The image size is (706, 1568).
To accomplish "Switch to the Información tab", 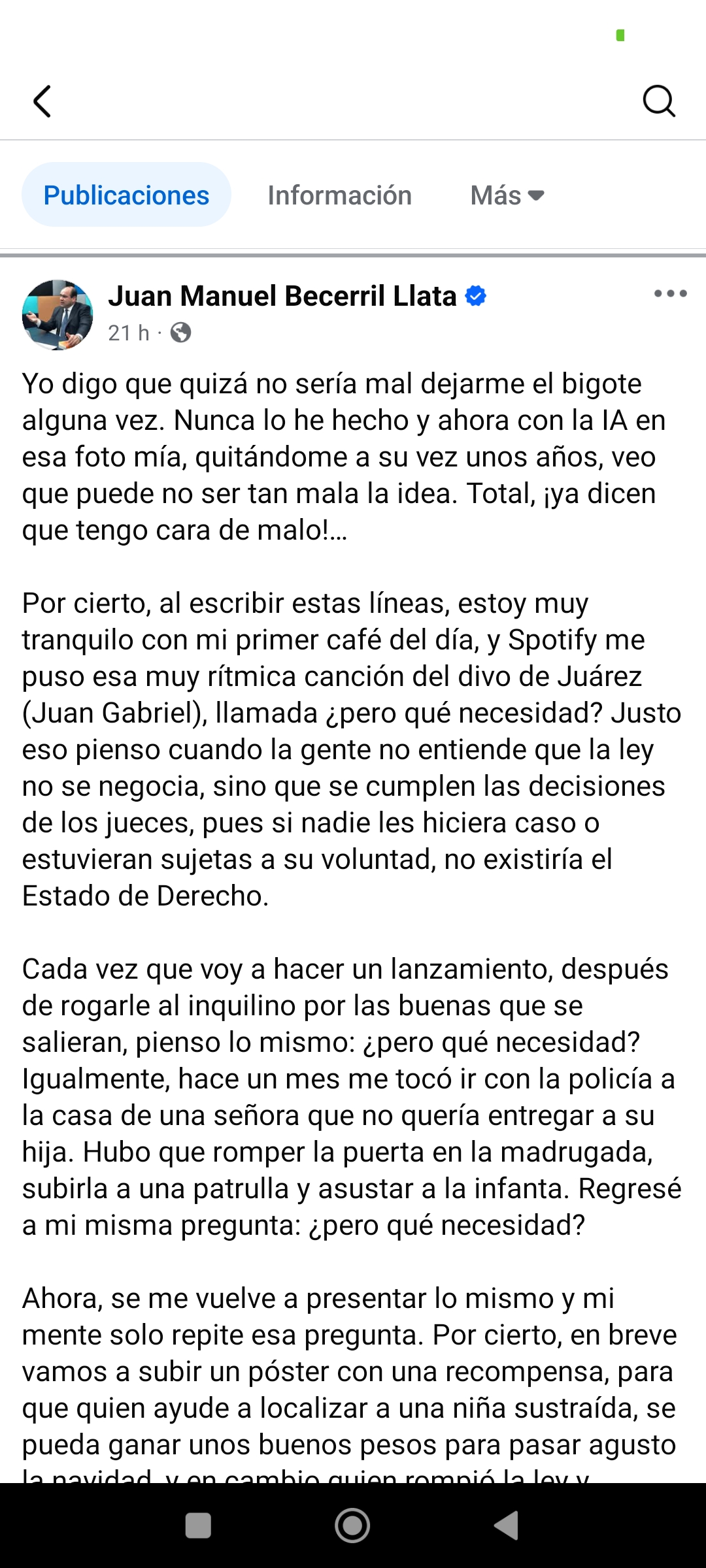I will click(x=339, y=195).
